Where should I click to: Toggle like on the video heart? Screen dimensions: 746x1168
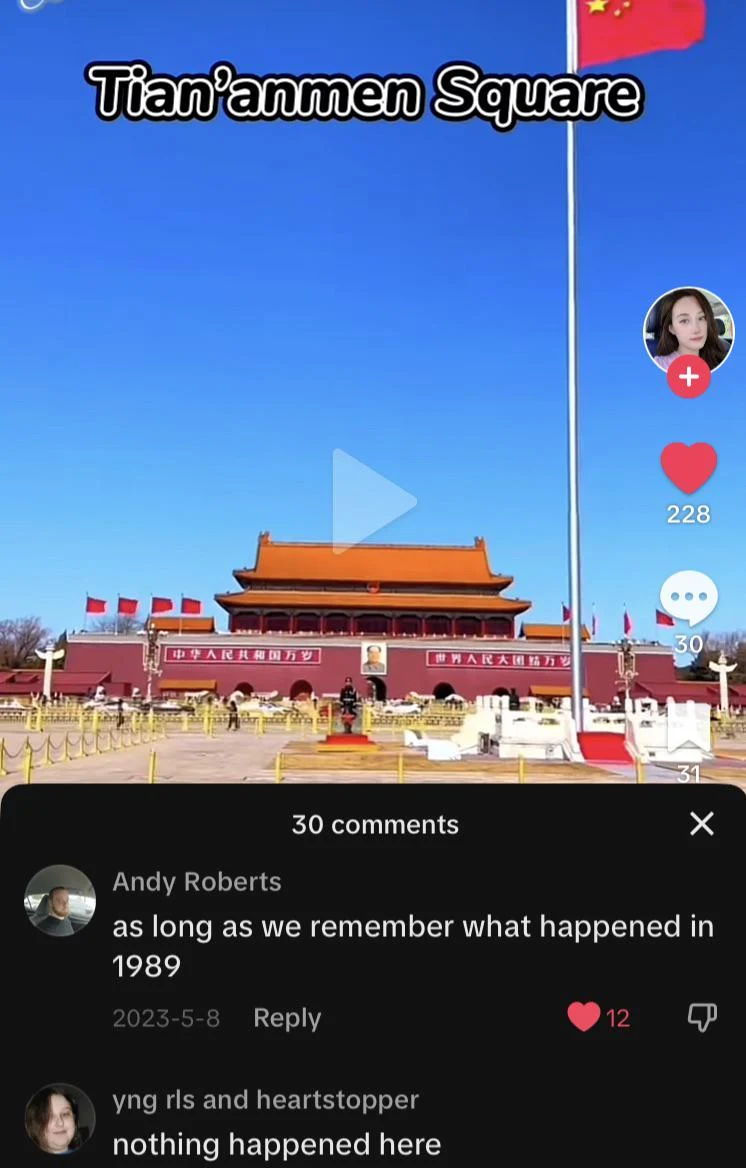[x=688, y=465]
